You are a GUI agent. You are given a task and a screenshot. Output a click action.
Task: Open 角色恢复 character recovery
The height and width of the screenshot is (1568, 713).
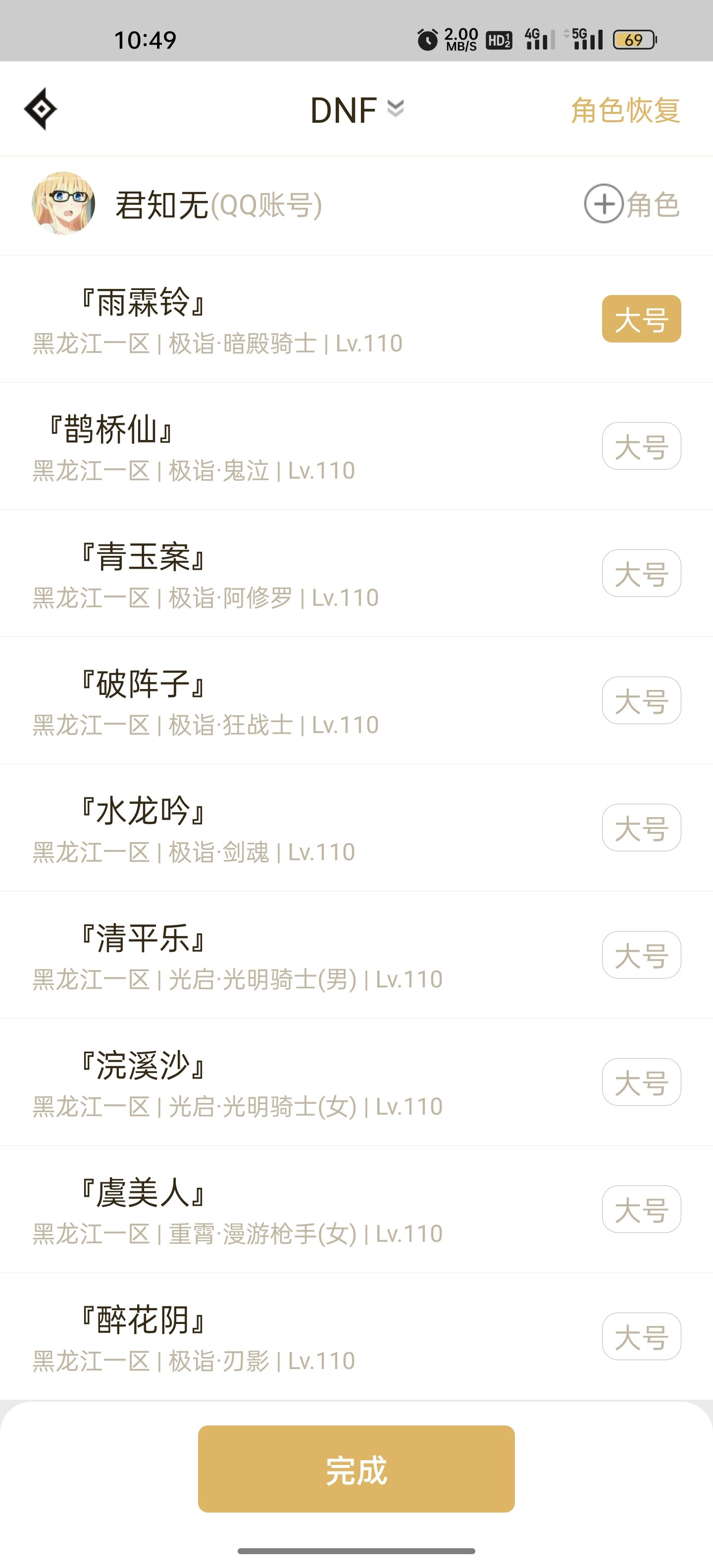tap(625, 110)
